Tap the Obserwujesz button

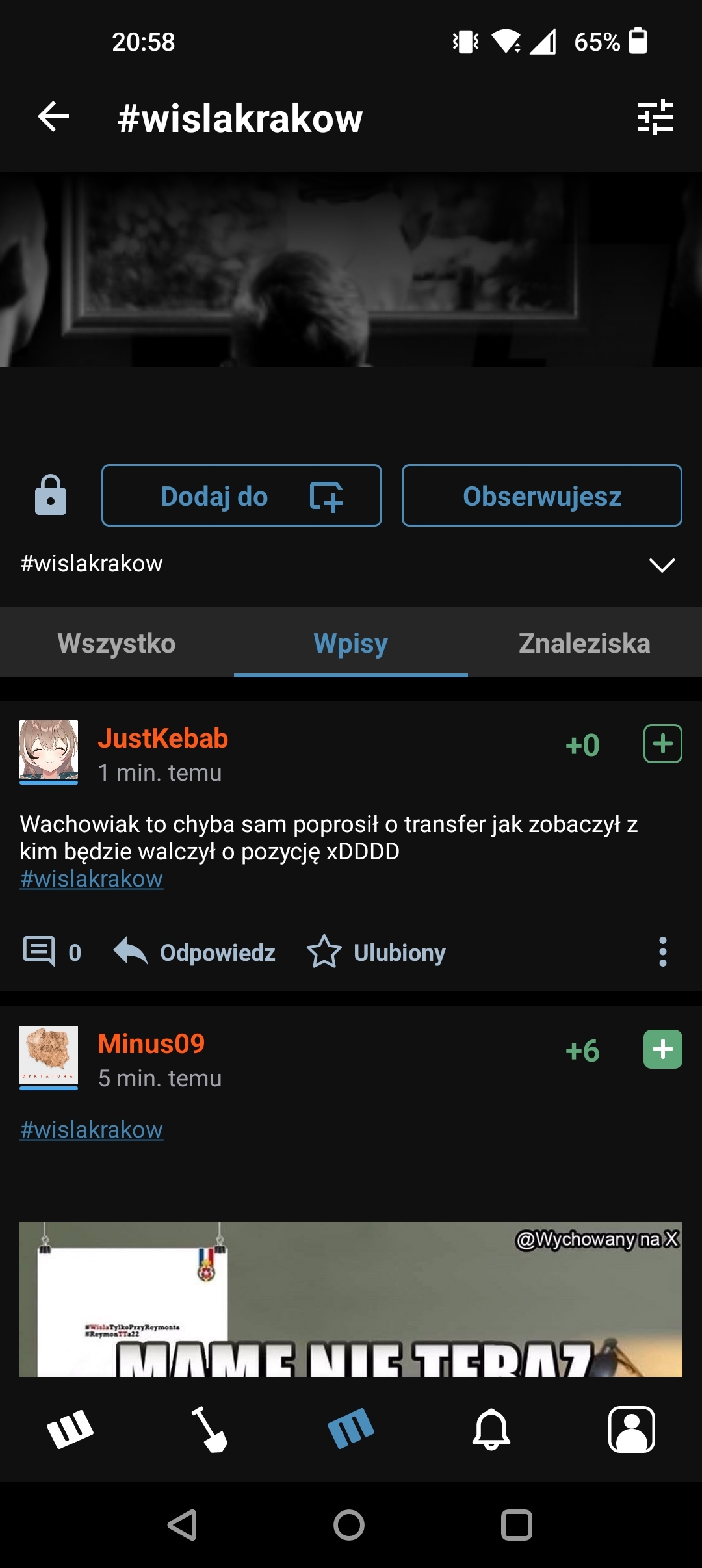click(541, 496)
